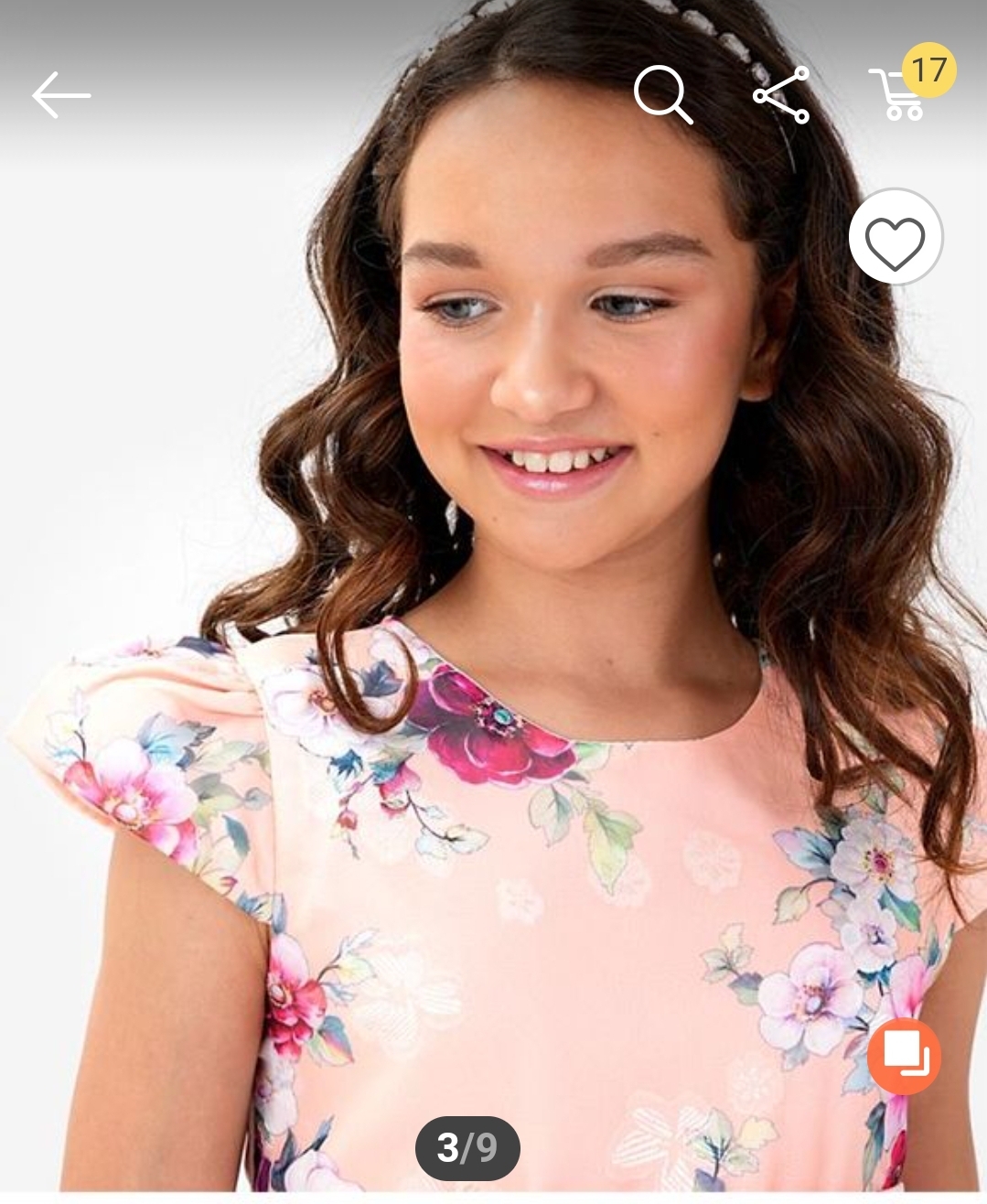
Task: Tap the orange similar items button
Action: click(x=904, y=1056)
